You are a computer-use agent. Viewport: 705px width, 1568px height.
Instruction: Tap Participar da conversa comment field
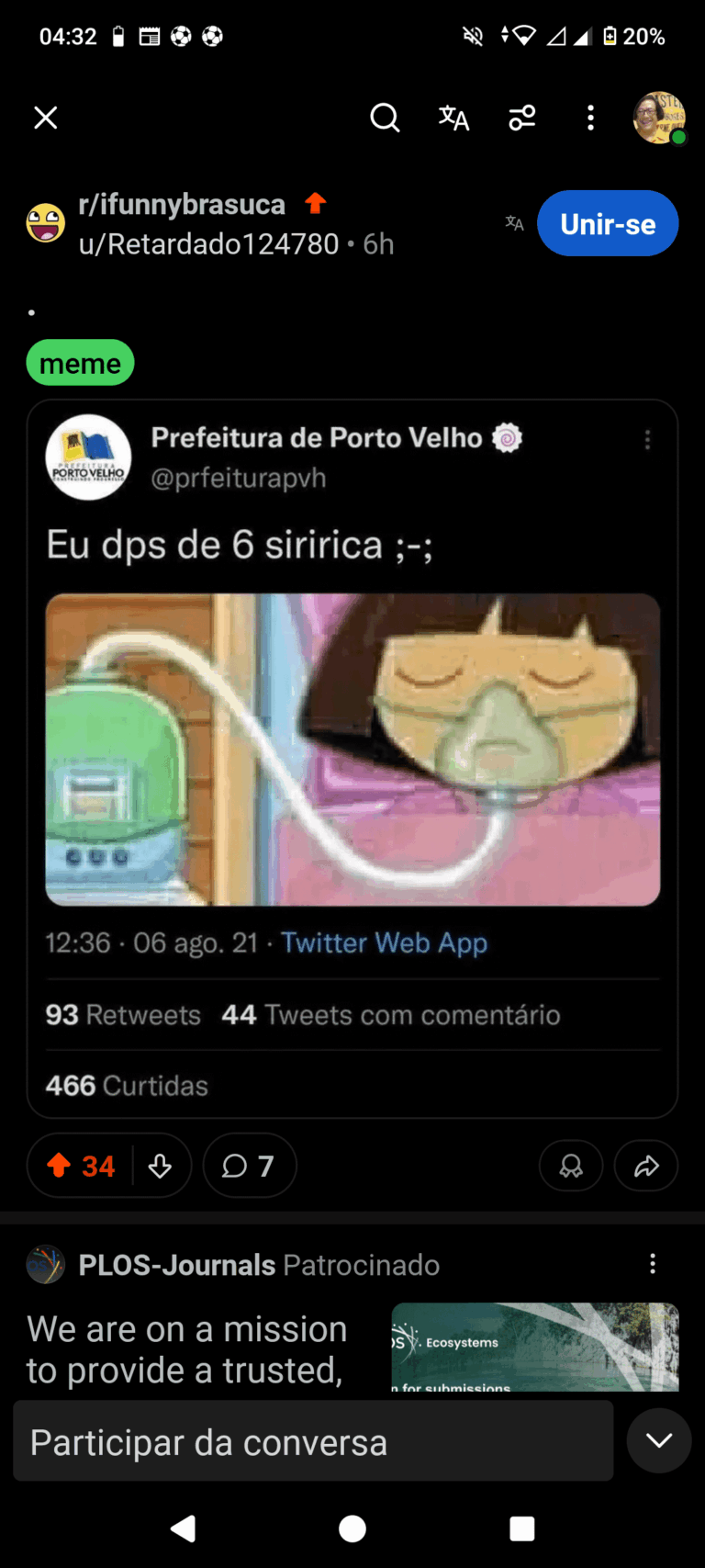(x=312, y=1441)
